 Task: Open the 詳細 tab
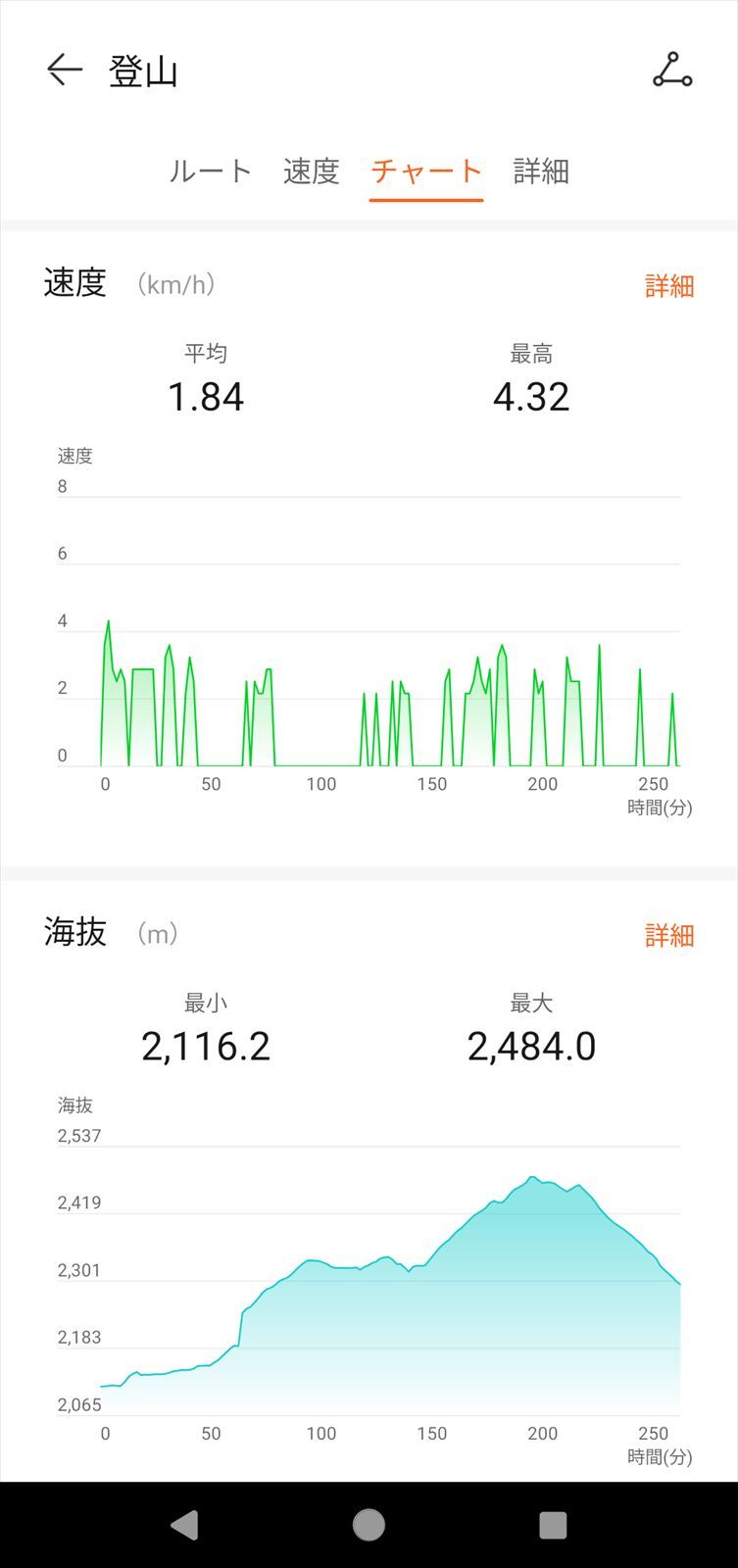pos(541,171)
